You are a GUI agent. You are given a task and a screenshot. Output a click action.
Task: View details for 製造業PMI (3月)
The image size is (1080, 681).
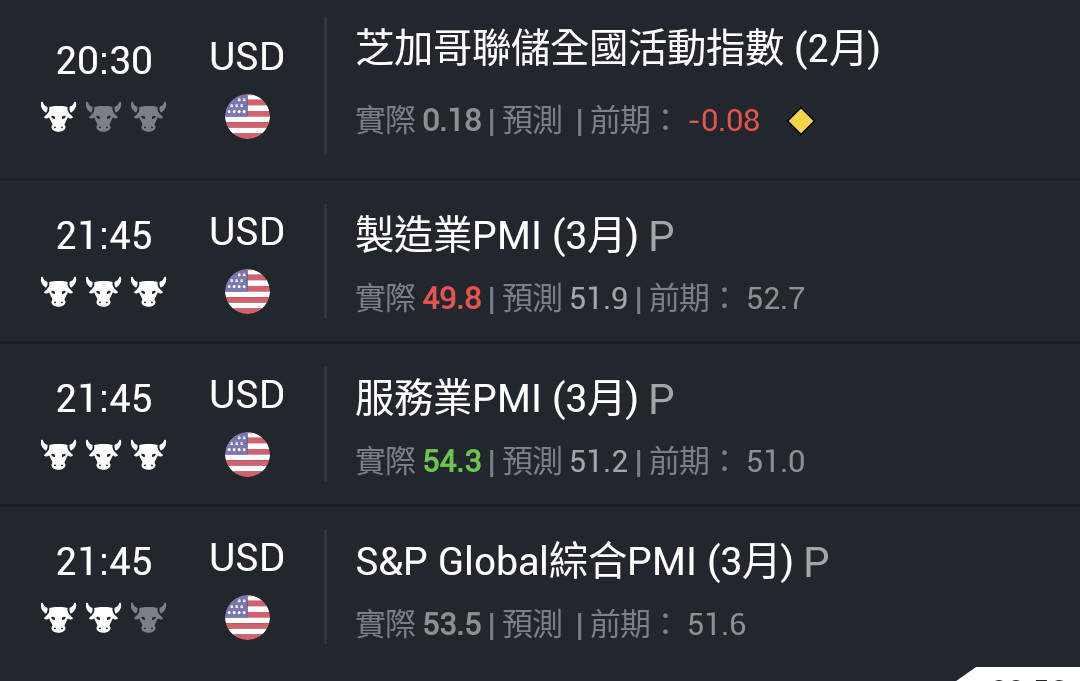pos(514,236)
